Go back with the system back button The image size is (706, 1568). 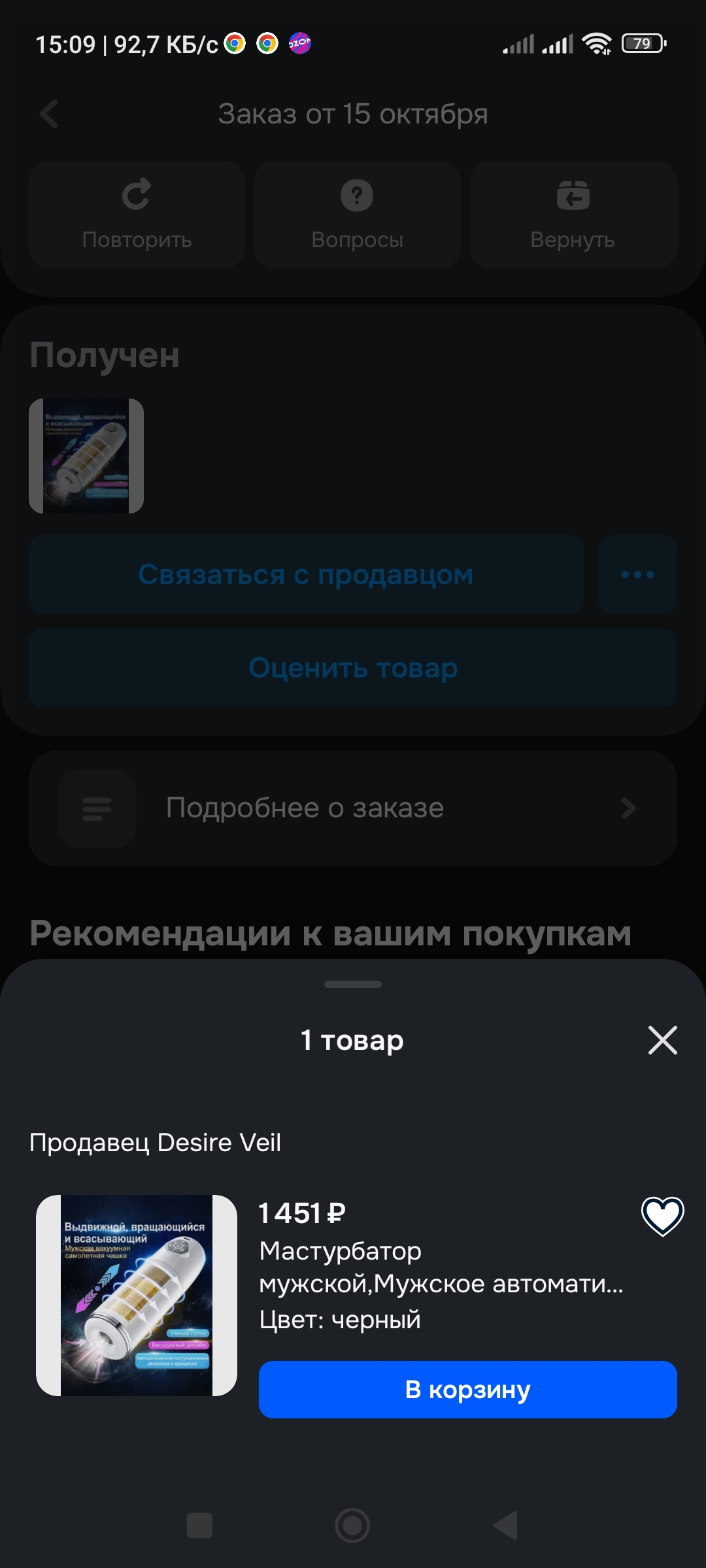click(x=505, y=1526)
